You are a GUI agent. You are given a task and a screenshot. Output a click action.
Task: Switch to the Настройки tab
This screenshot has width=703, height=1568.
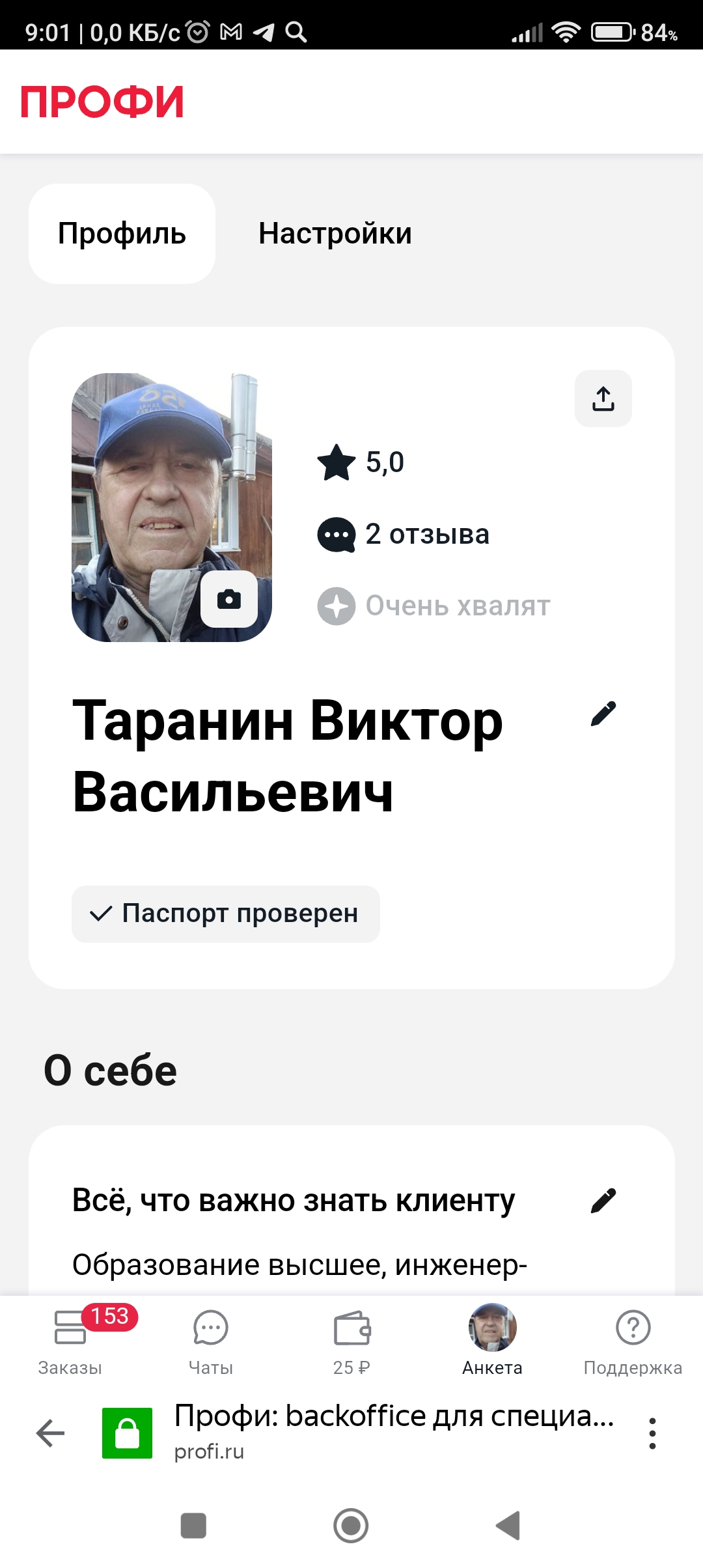pyautogui.click(x=335, y=234)
